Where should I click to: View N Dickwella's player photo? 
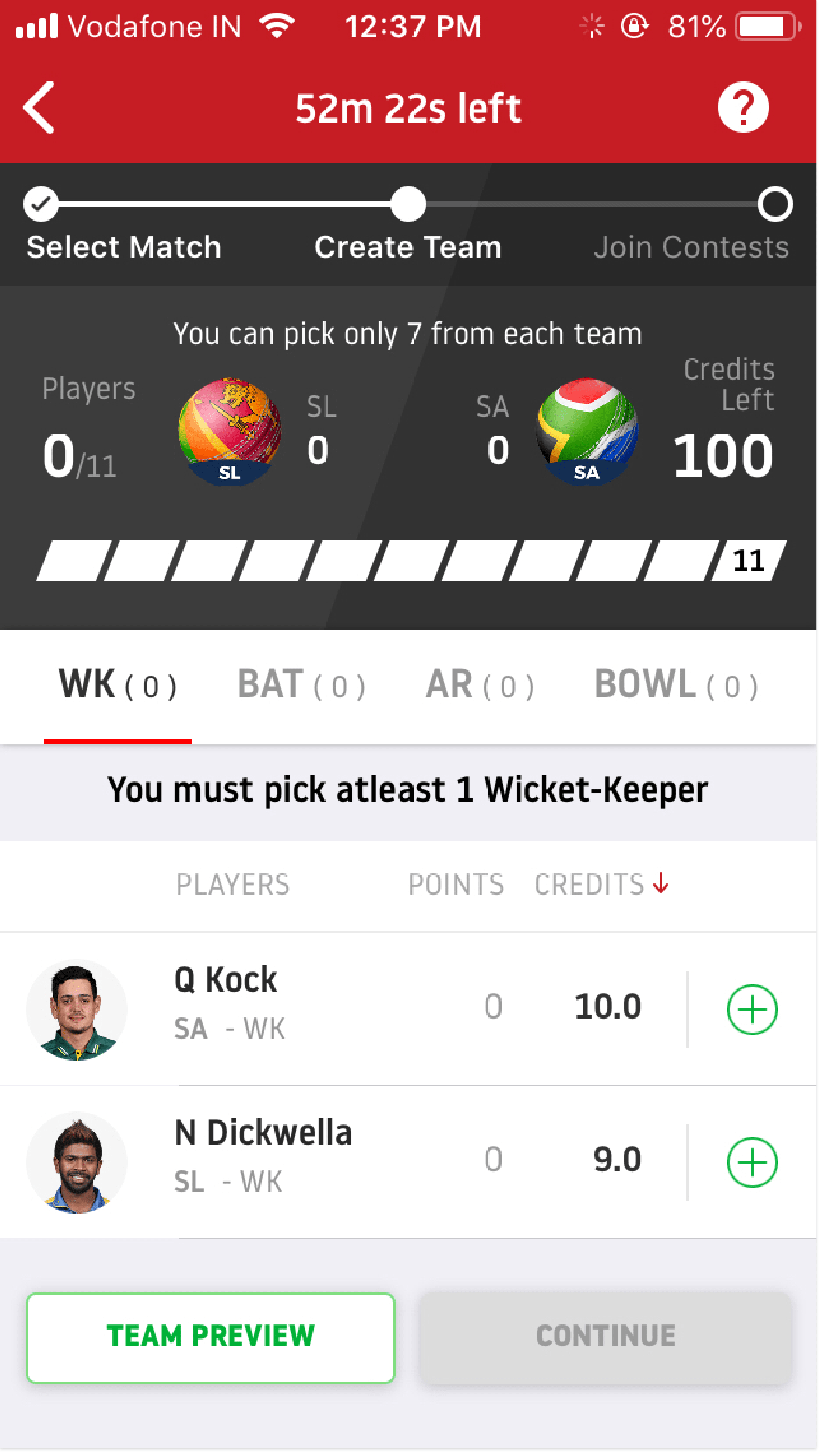tap(77, 1162)
